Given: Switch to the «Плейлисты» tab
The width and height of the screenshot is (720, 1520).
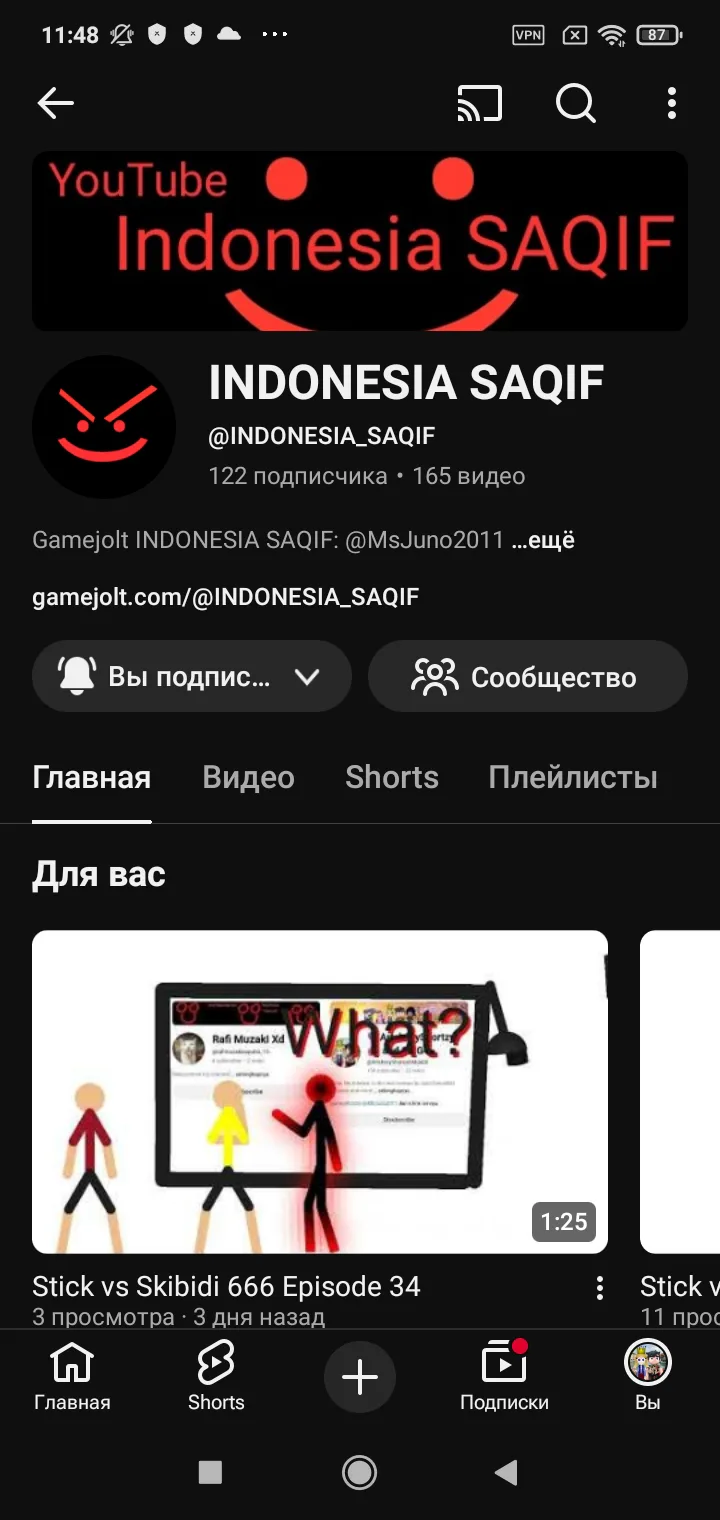Looking at the screenshot, I should pos(572,777).
